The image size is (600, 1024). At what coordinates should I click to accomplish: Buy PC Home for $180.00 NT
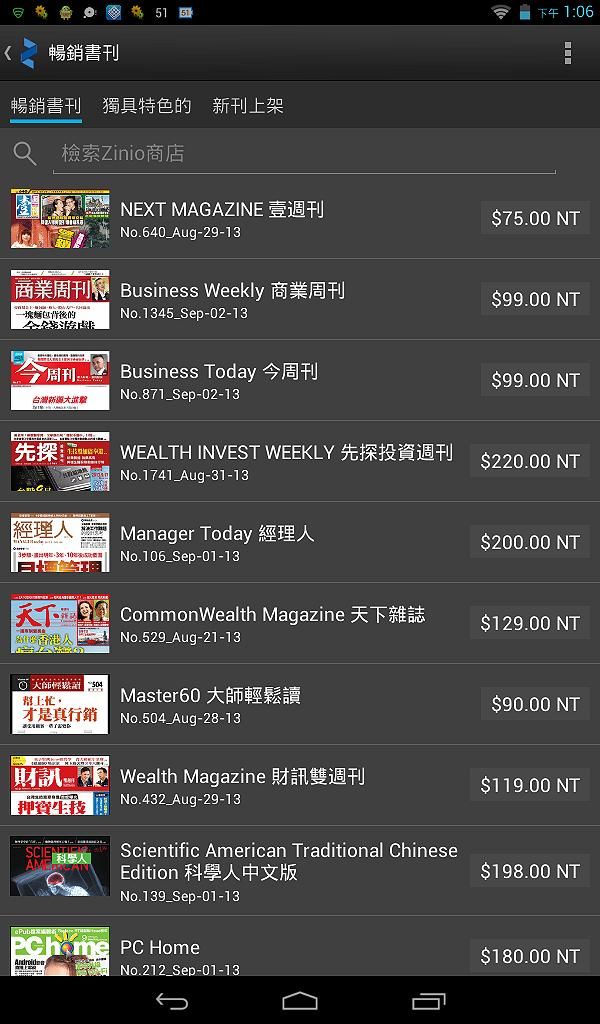[x=530, y=956]
